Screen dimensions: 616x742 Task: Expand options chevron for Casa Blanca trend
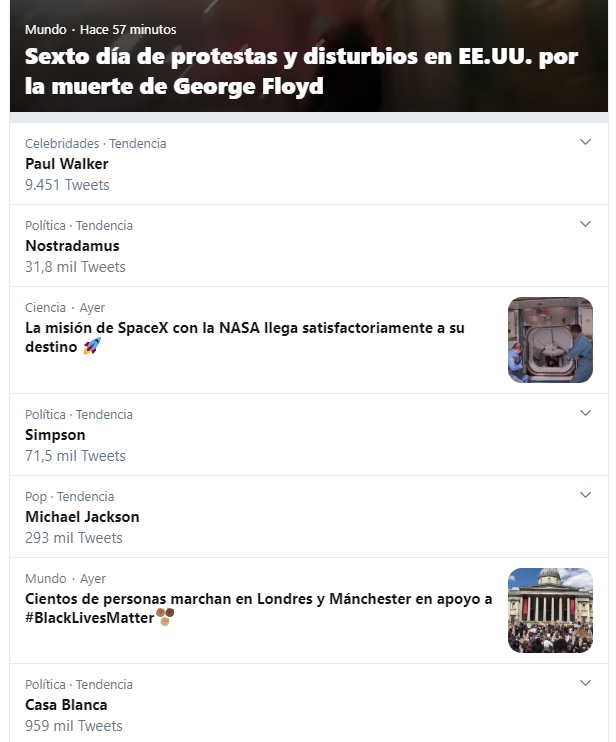[586, 683]
